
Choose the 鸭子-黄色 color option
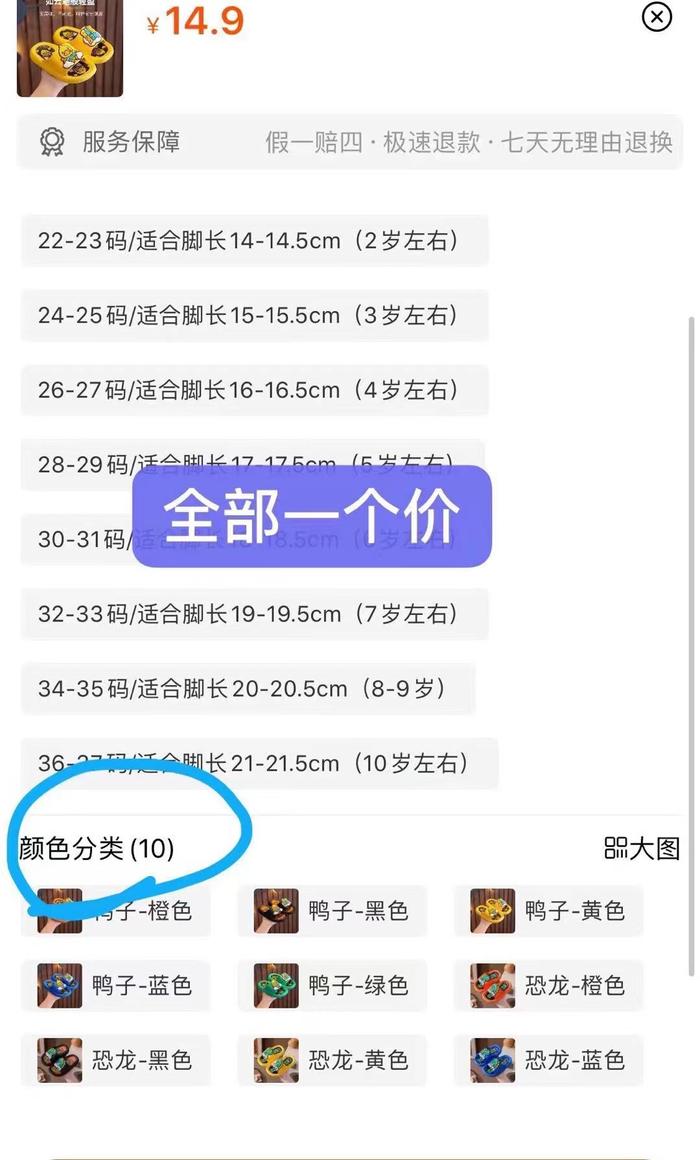pyautogui.click(x=548, y=911)
